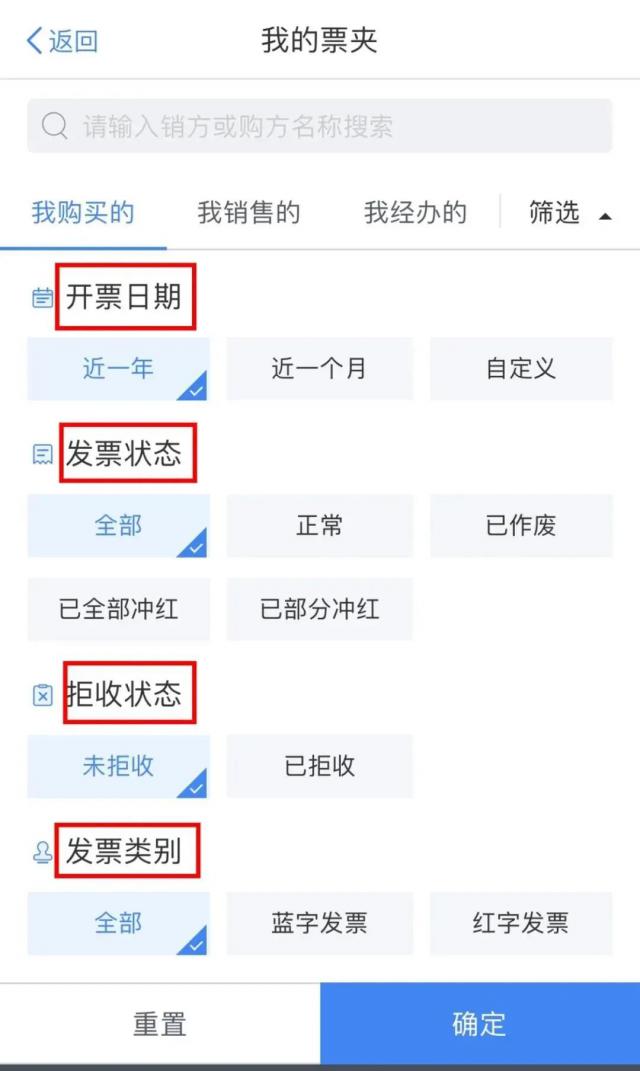Select 已部分冲红 status
The height and width of the screenshot is (1071, 640).
tap(320, 609)
